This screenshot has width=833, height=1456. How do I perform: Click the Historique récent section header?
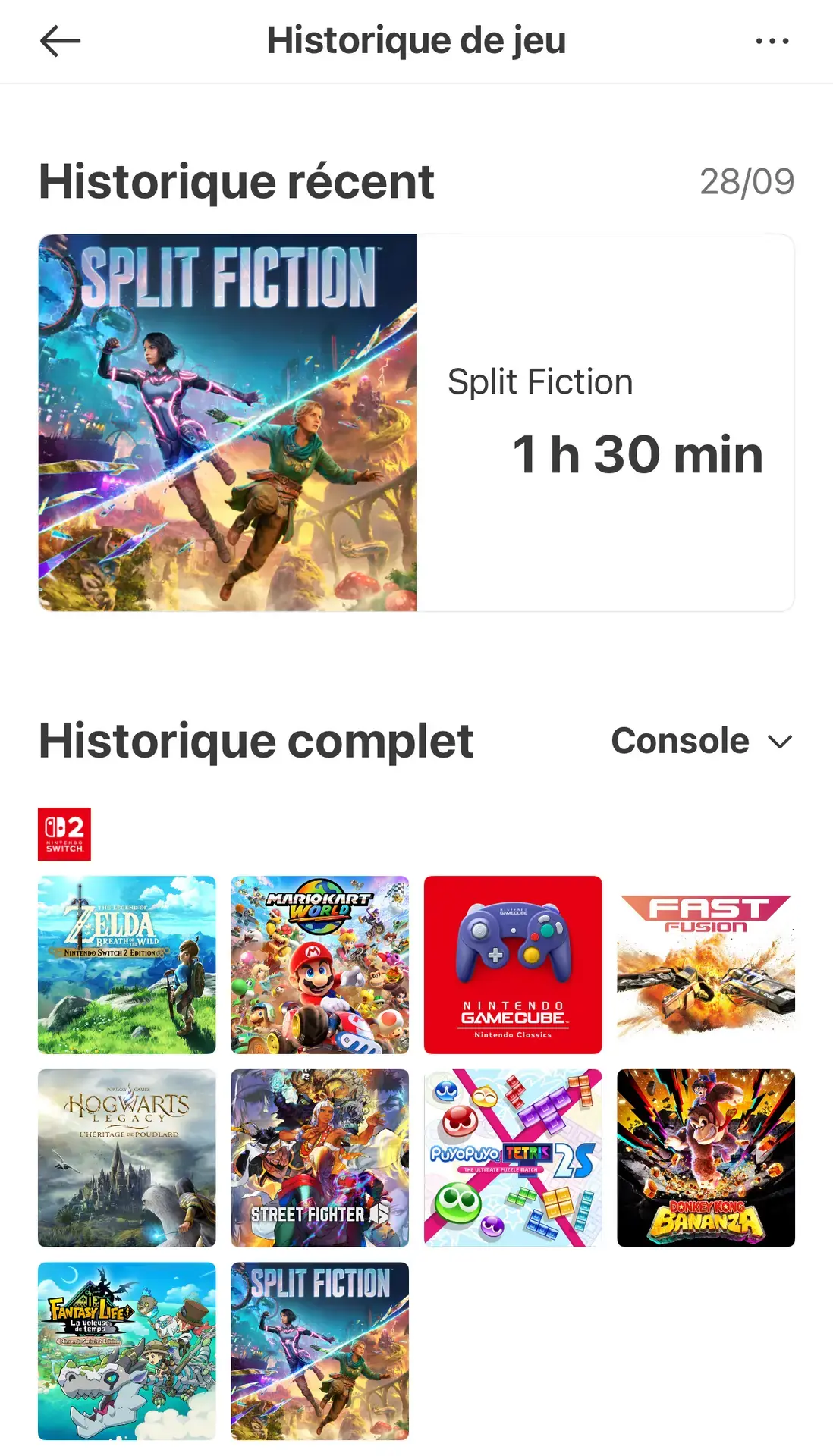click(236, 180)
